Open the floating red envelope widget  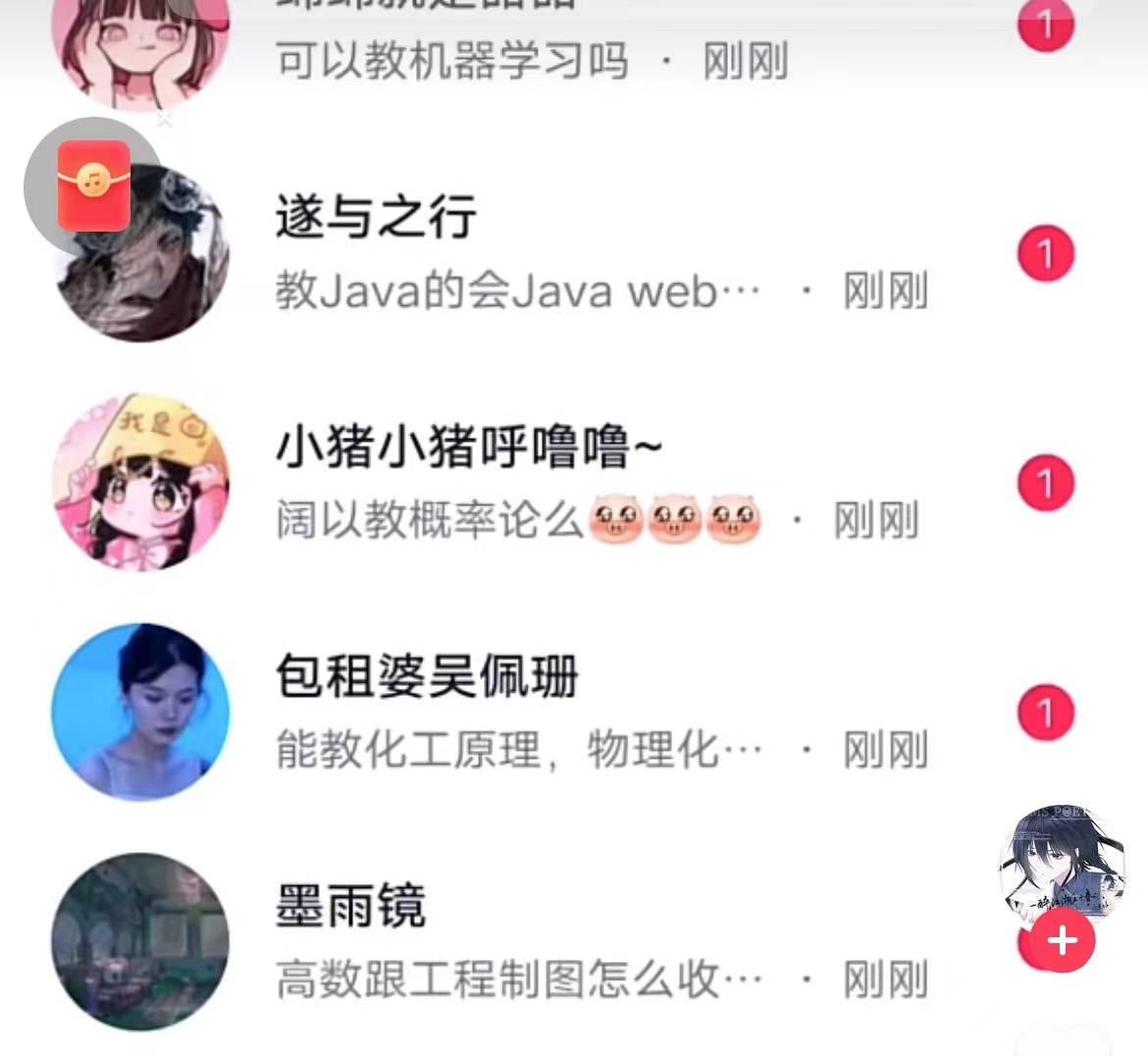pyautogui.click(x=94, y=186)
